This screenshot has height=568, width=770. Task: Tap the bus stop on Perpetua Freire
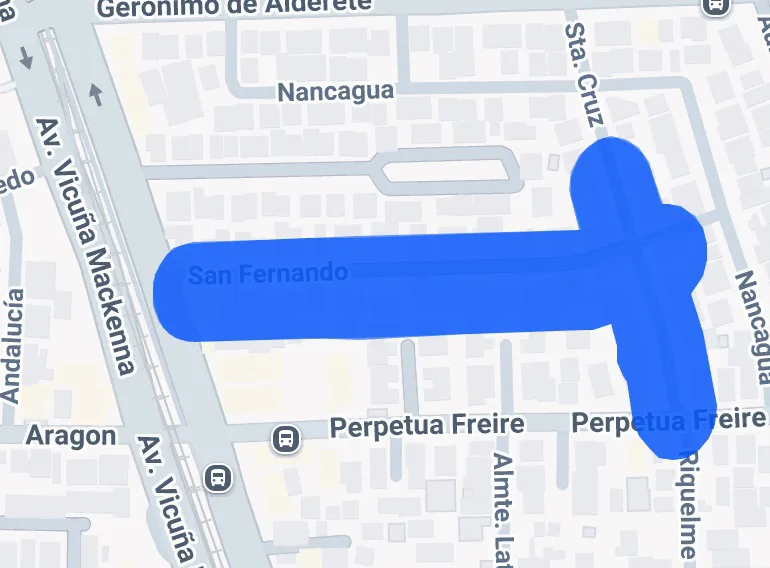285,438
